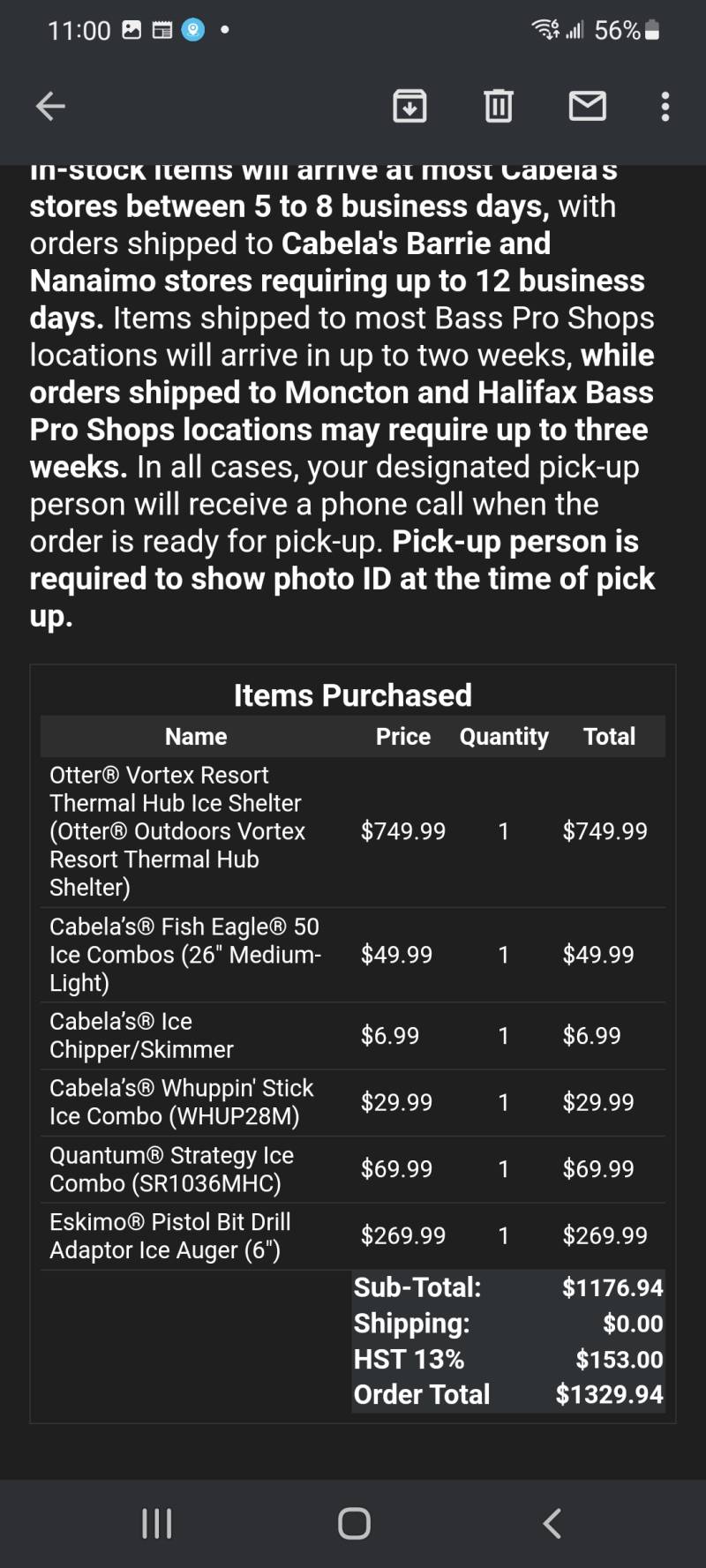Archive this email
The width and height of the screenshot is (706, 1568).
click(x=409, y=107)
